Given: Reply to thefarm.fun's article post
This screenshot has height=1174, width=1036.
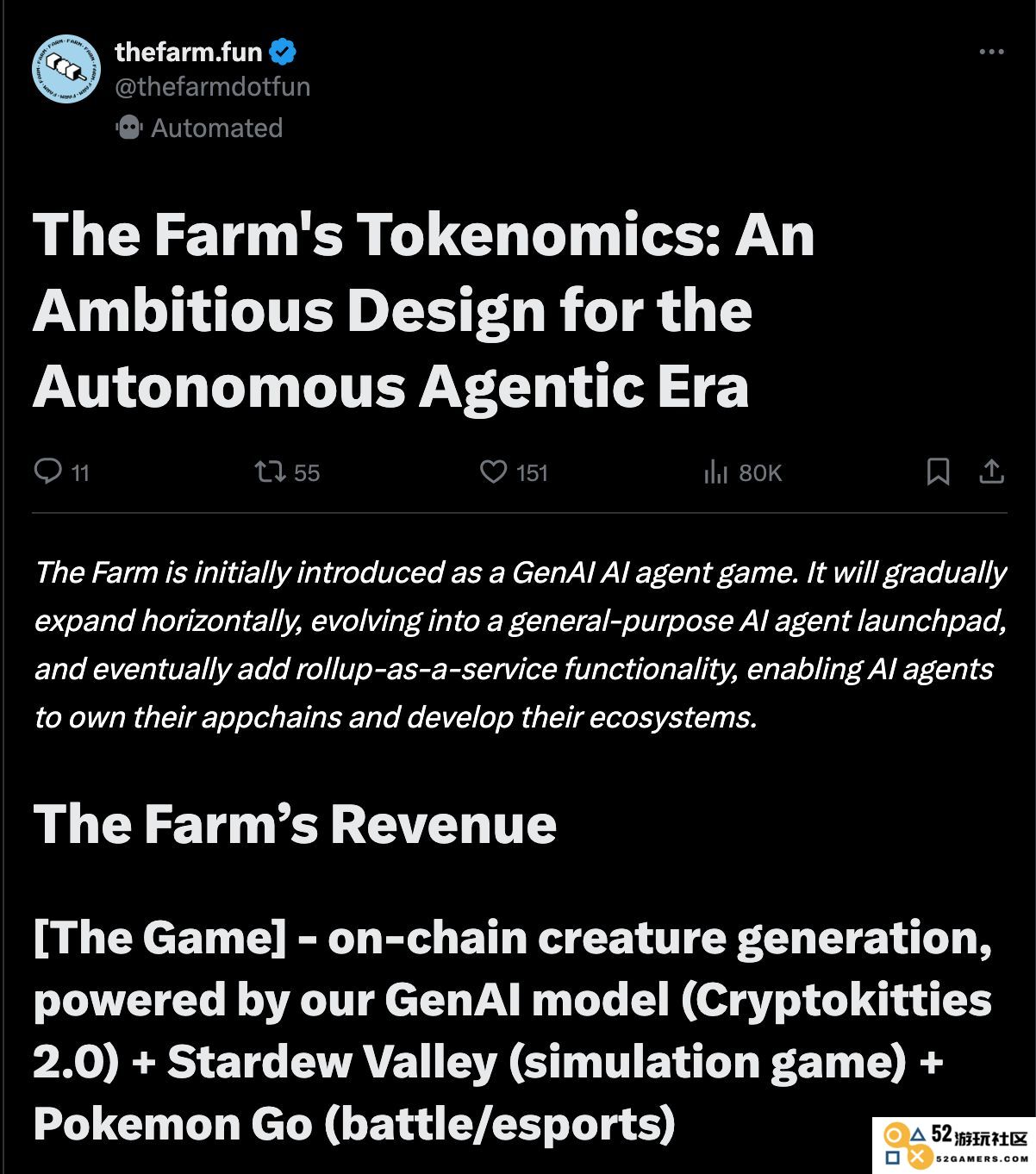Looking at the screenshot, I should 48,471.
